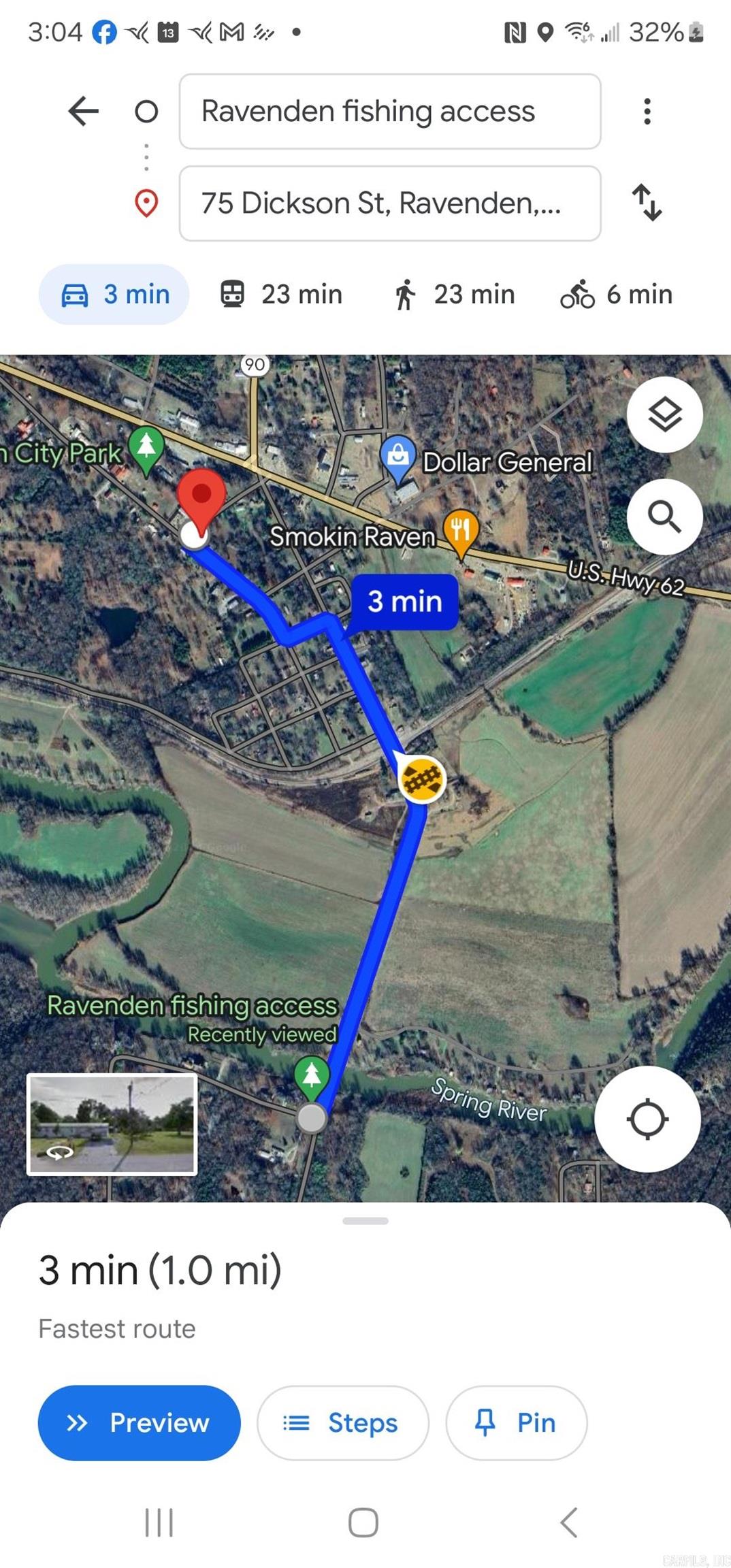This screenshot has width=731, height=1568.
Task: Go back from directions screen
Action: (x=84, y=111)
